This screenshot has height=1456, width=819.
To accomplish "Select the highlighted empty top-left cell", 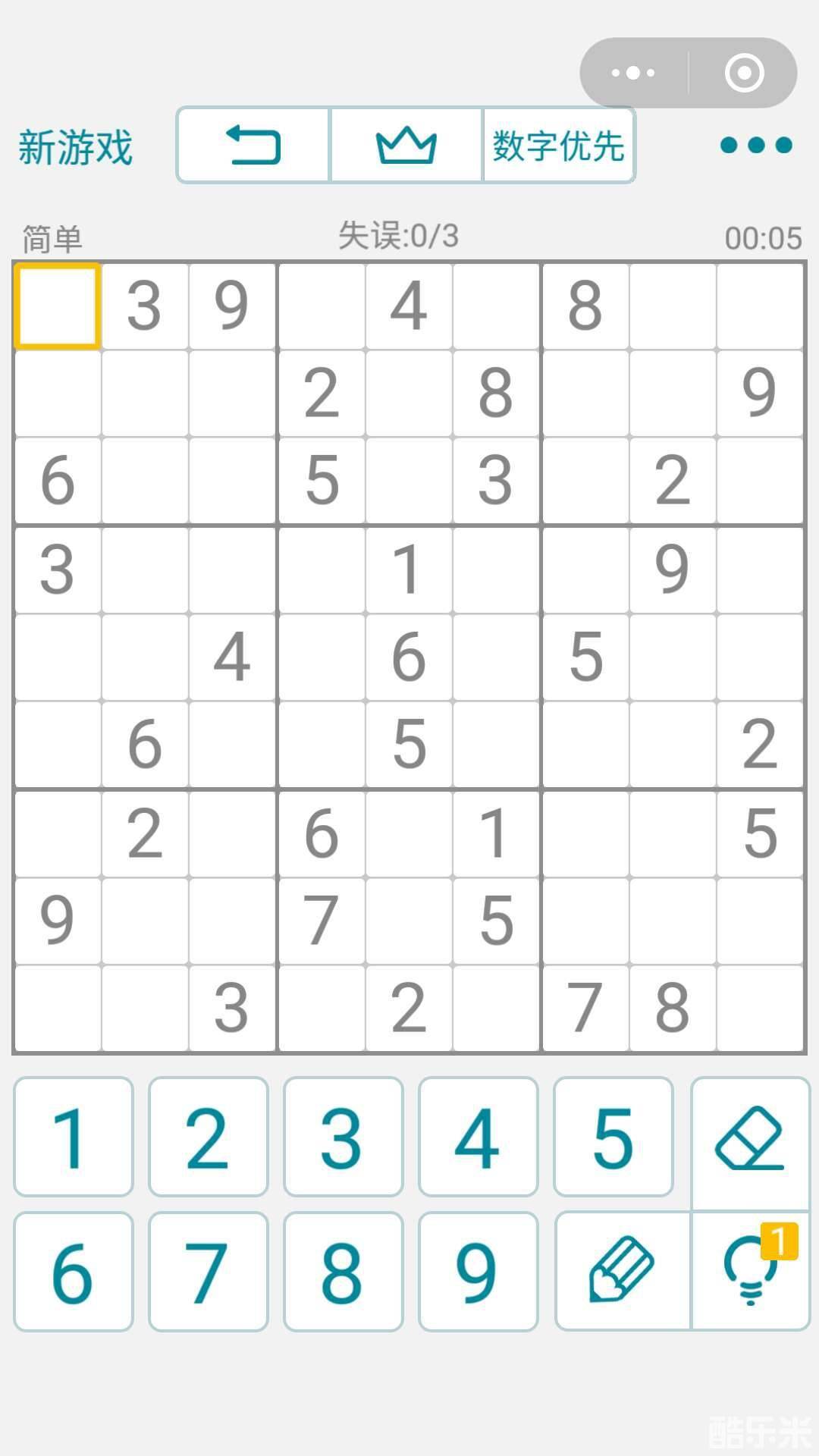I will coord(58,306).
